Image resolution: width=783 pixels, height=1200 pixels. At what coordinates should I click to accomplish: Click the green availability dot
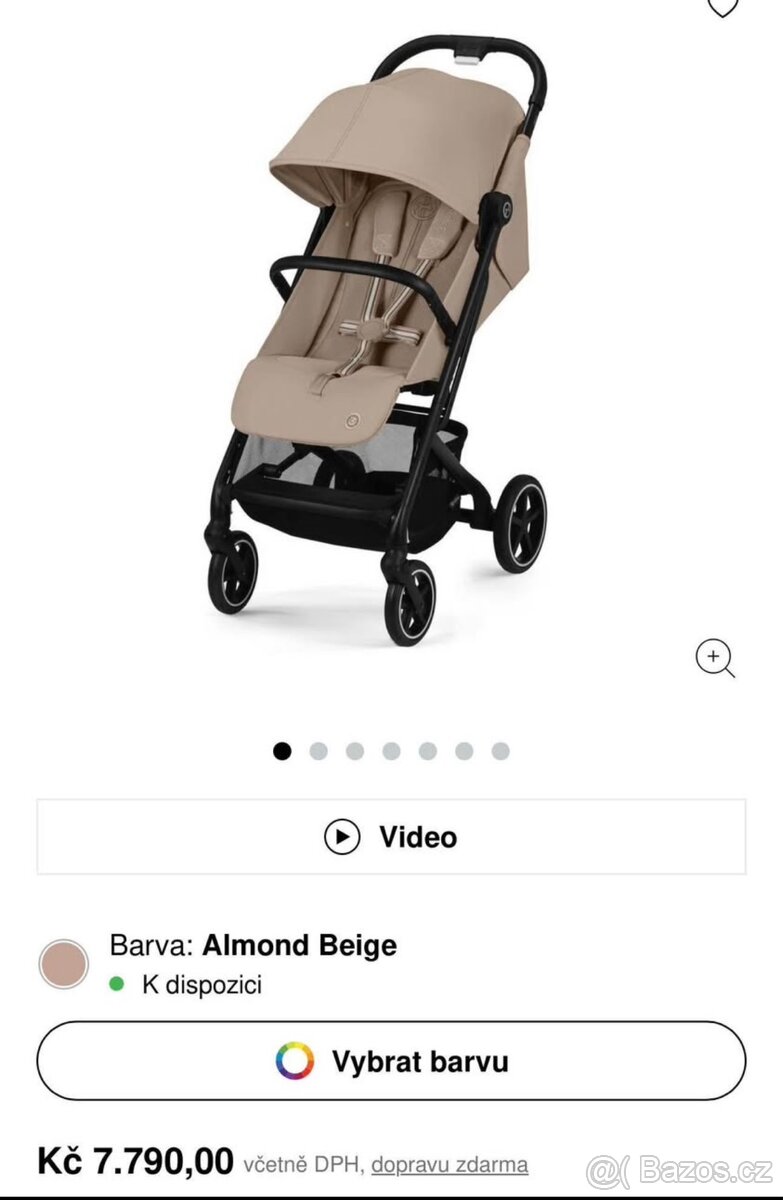click(119, 985)
